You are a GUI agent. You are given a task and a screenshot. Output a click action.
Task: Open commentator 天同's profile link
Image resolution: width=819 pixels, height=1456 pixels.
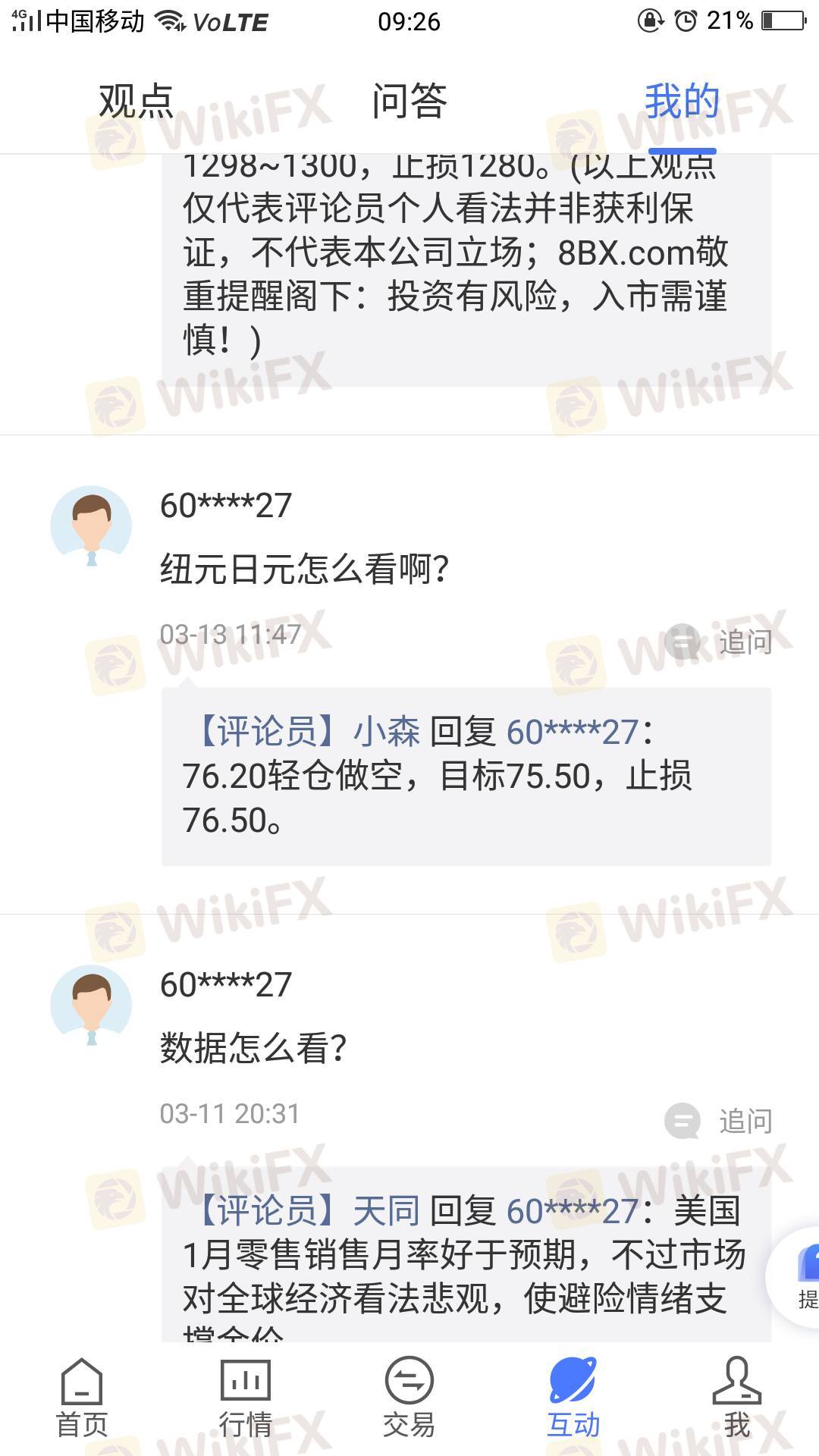click(x=387, y=1211)
